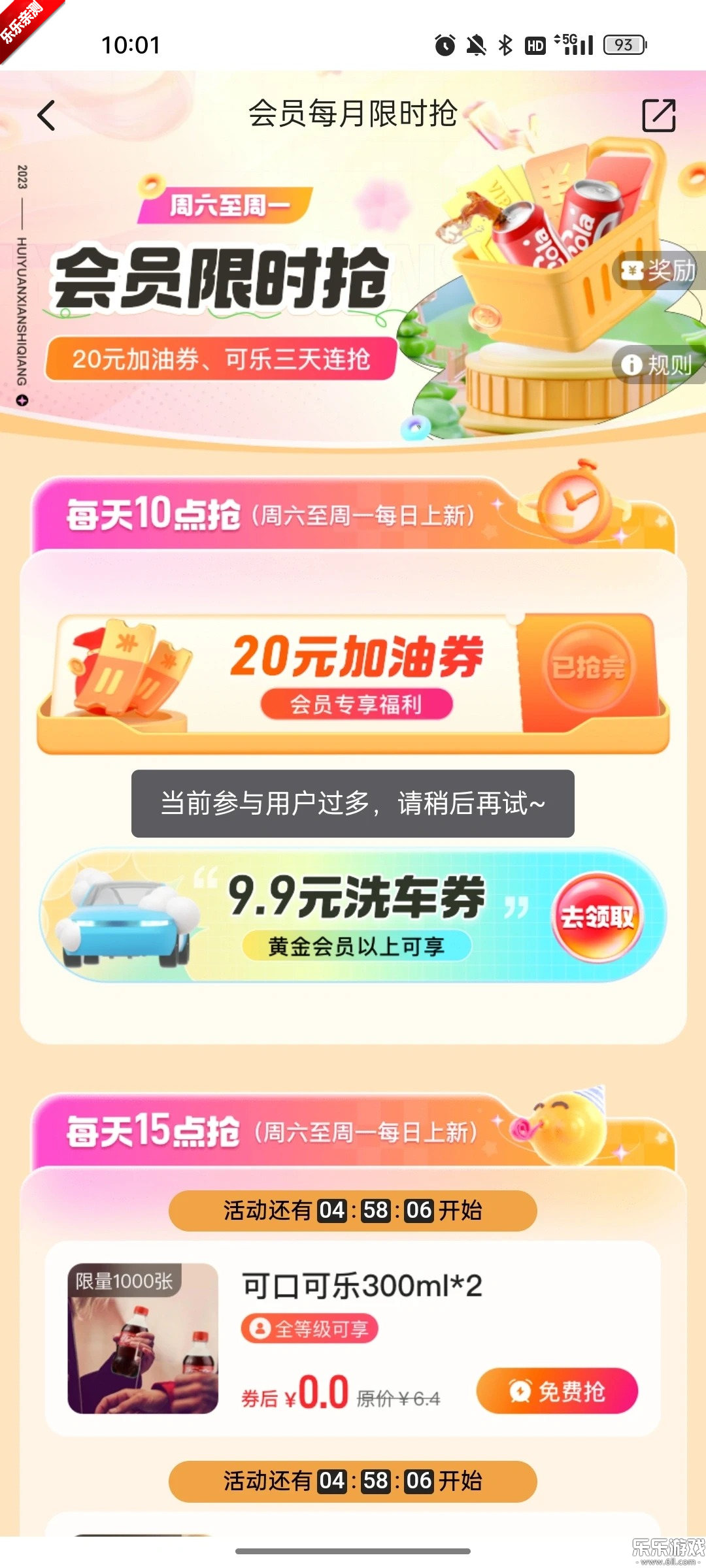Tap the alarm clock icon in the status bar
The height and width of the screenshot is (1568, 706).
pyautogui.click(x=445, y=44)
